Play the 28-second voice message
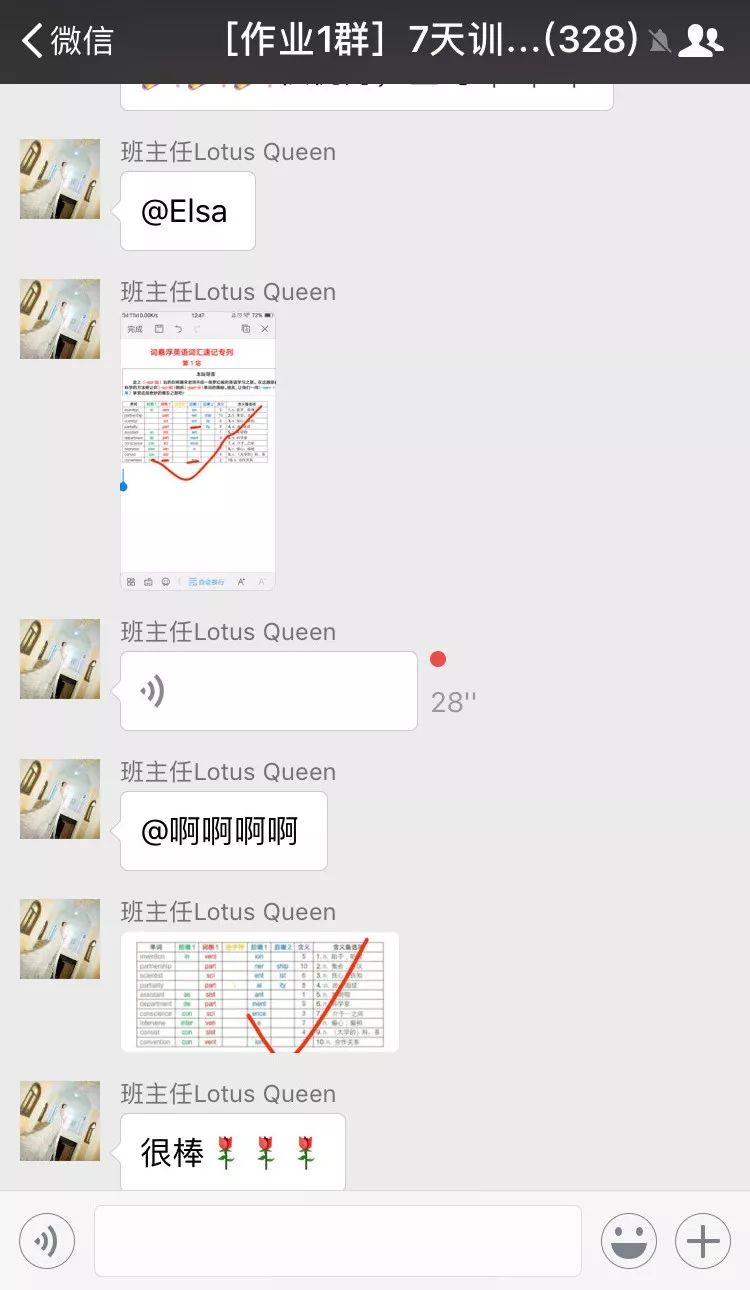750x1290 pixels. 268,691
